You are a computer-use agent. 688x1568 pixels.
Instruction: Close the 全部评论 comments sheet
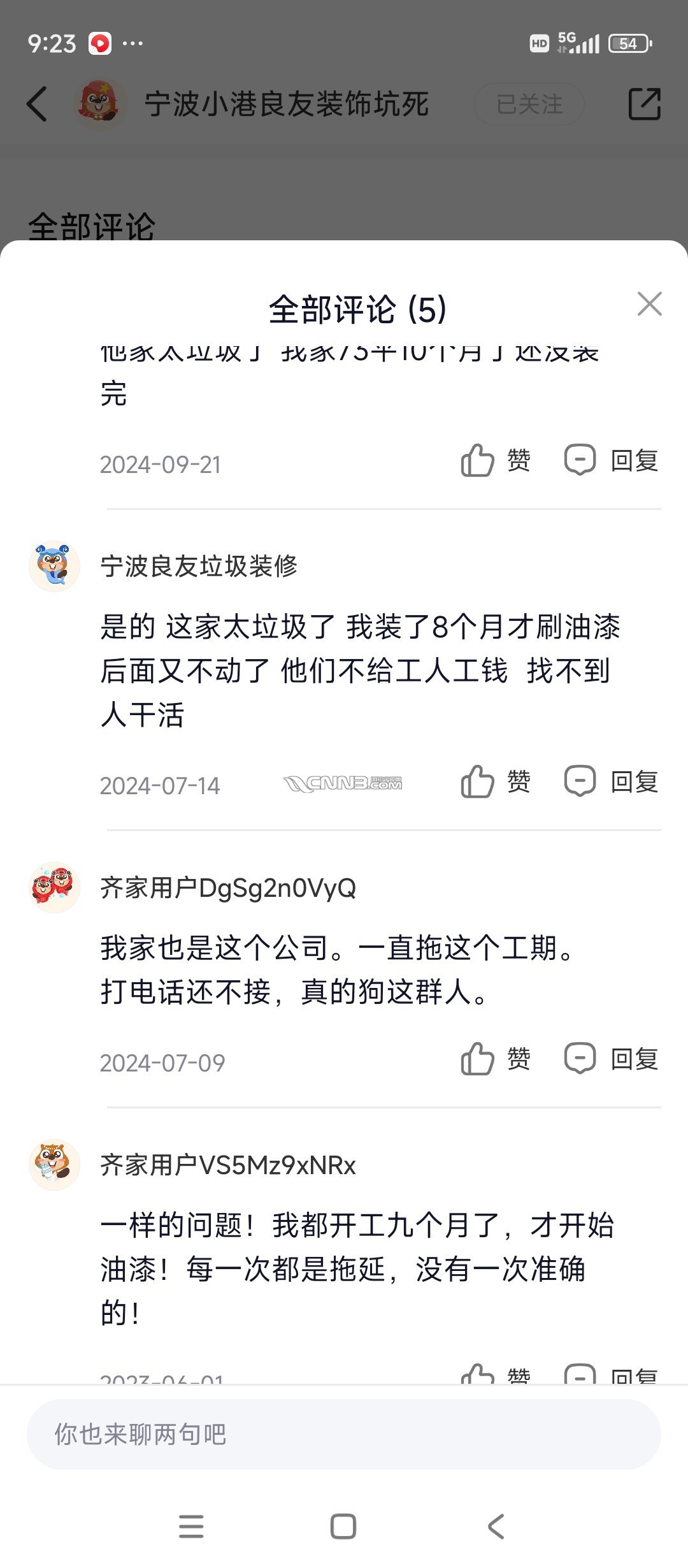point(649,304)
